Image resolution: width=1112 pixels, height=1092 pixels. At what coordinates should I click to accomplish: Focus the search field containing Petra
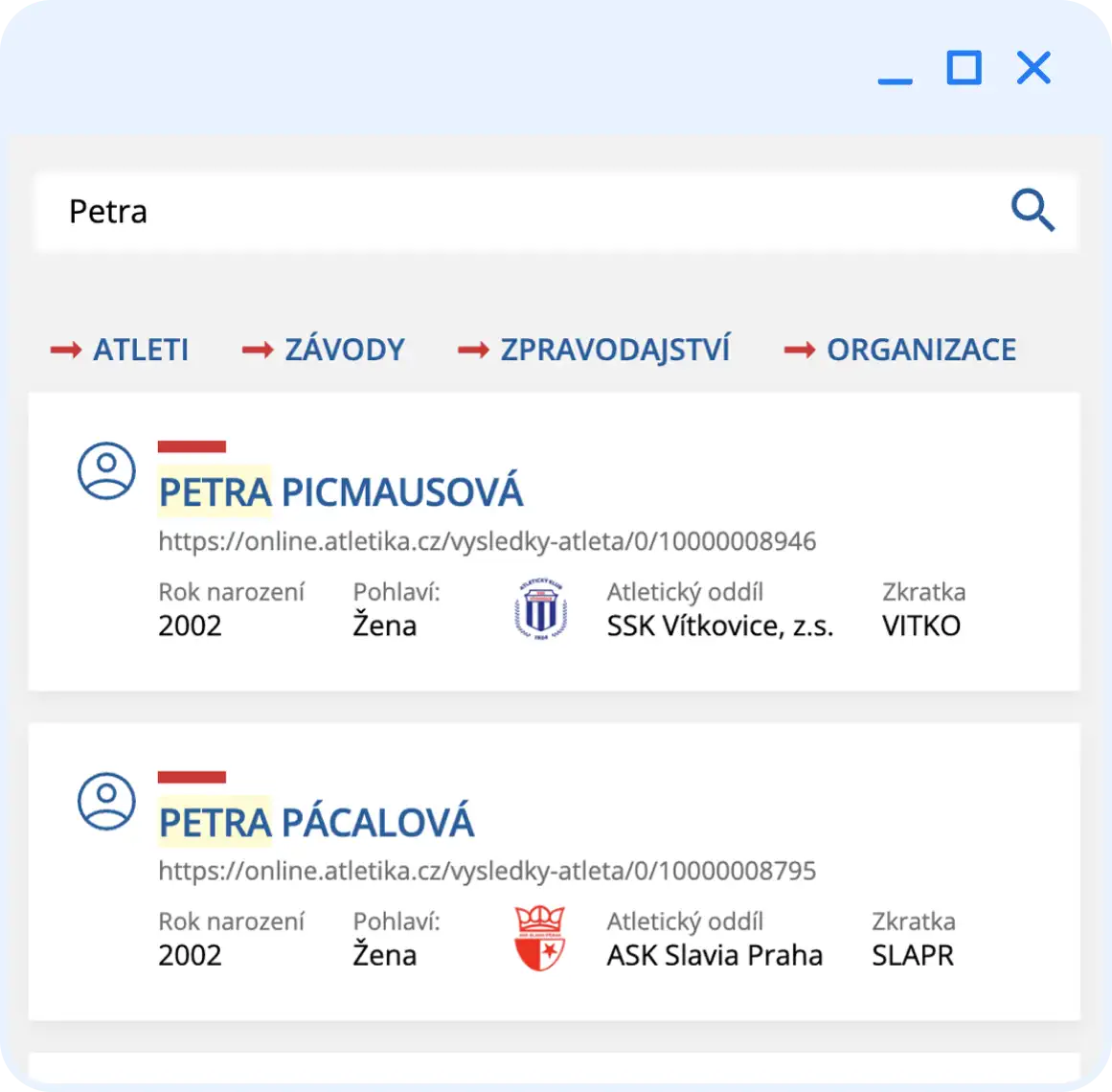coord(517,212)
